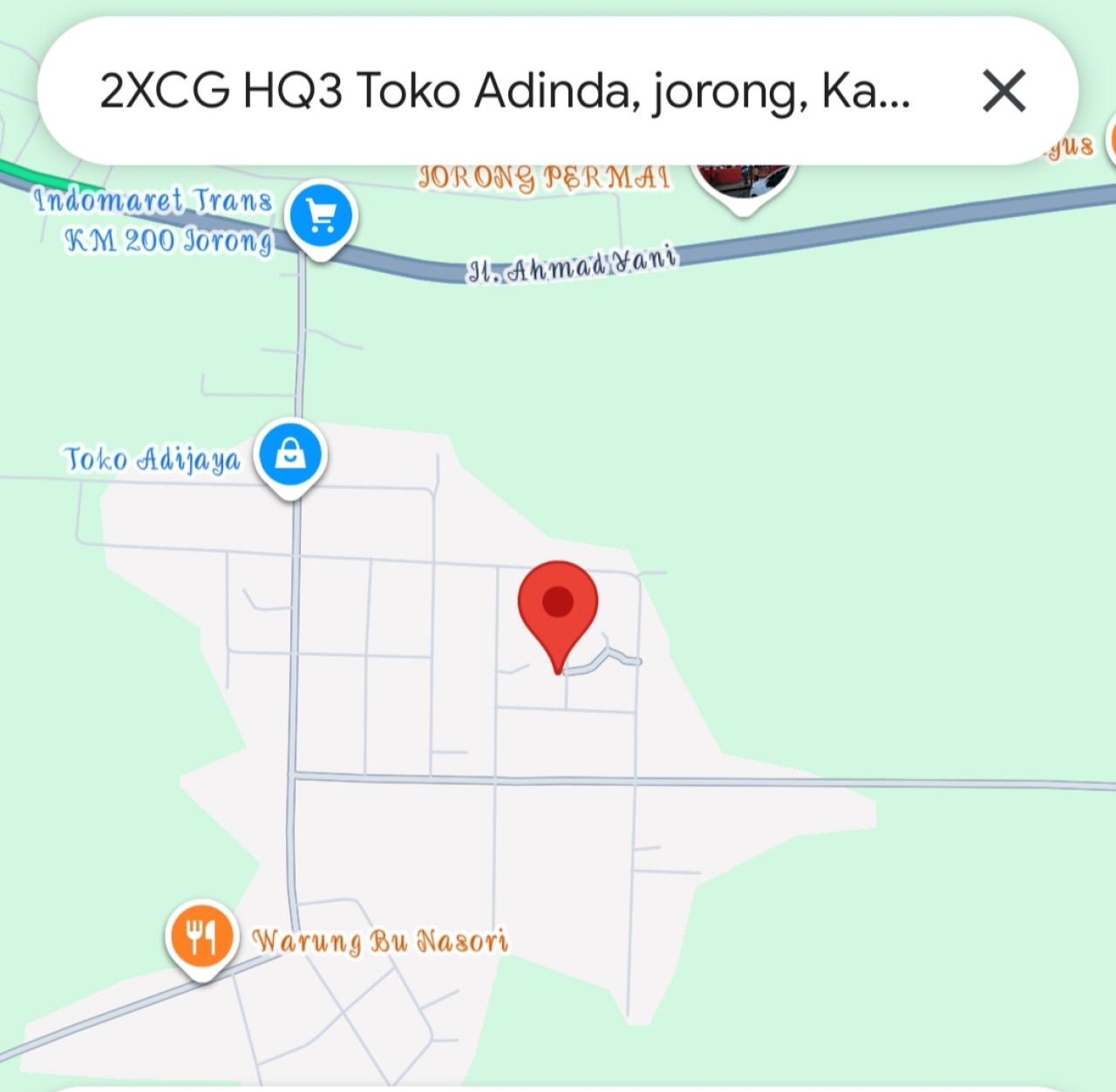The image size is (1116, 1092).
Task: Edit the search query for Toko Adinda
Action: pos(506,91)
